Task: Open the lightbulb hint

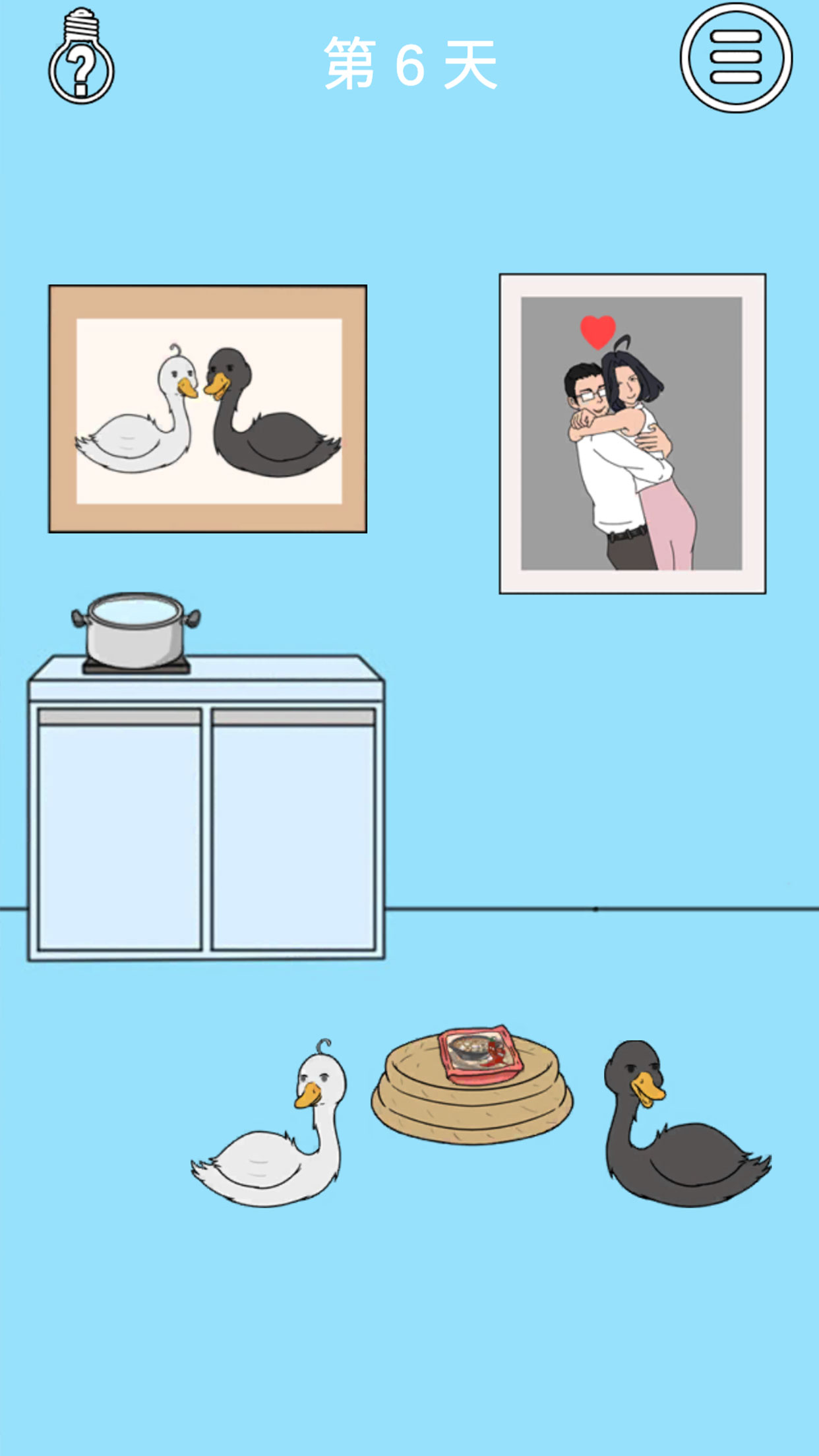Action: click(81, 59)
